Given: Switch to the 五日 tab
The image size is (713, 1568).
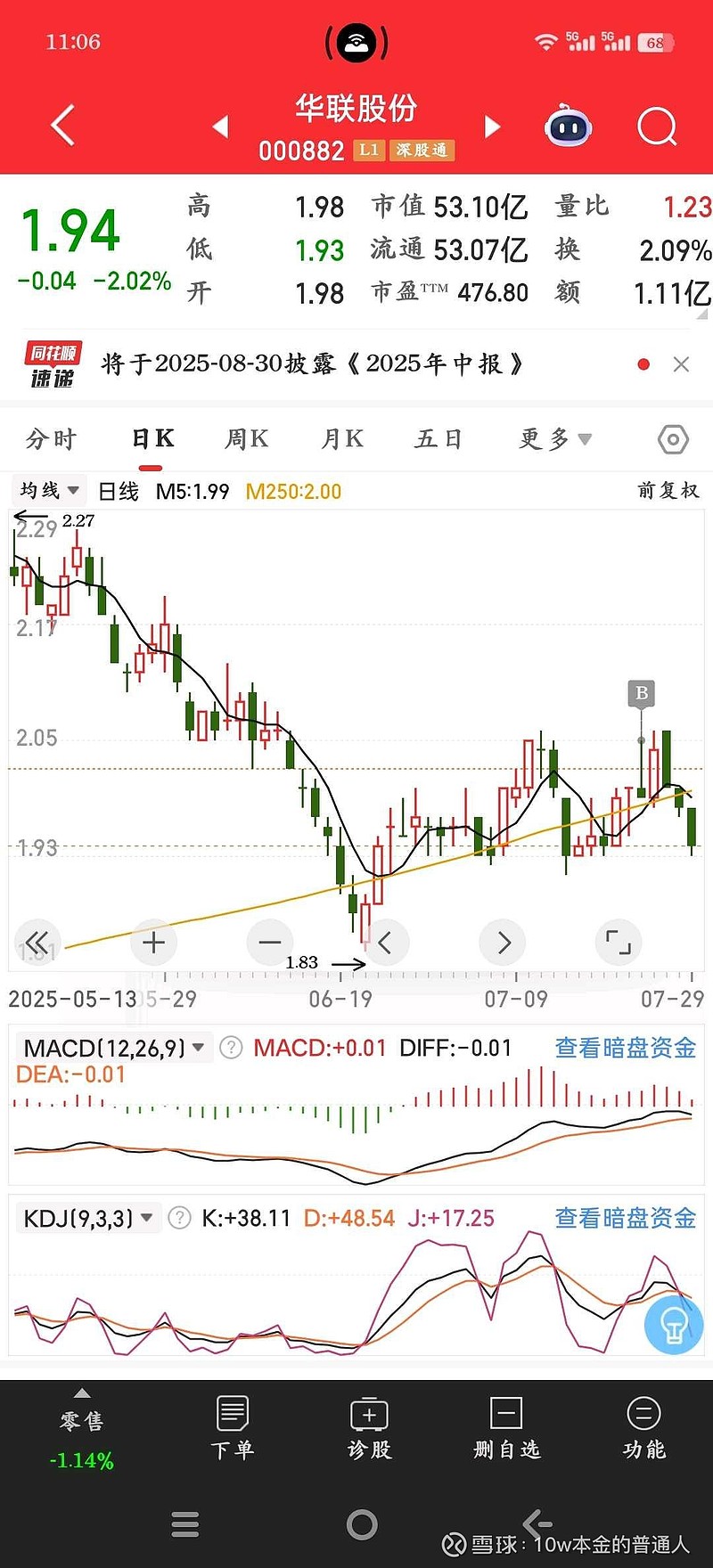Looking at the screenshot, I should point(438,438).
